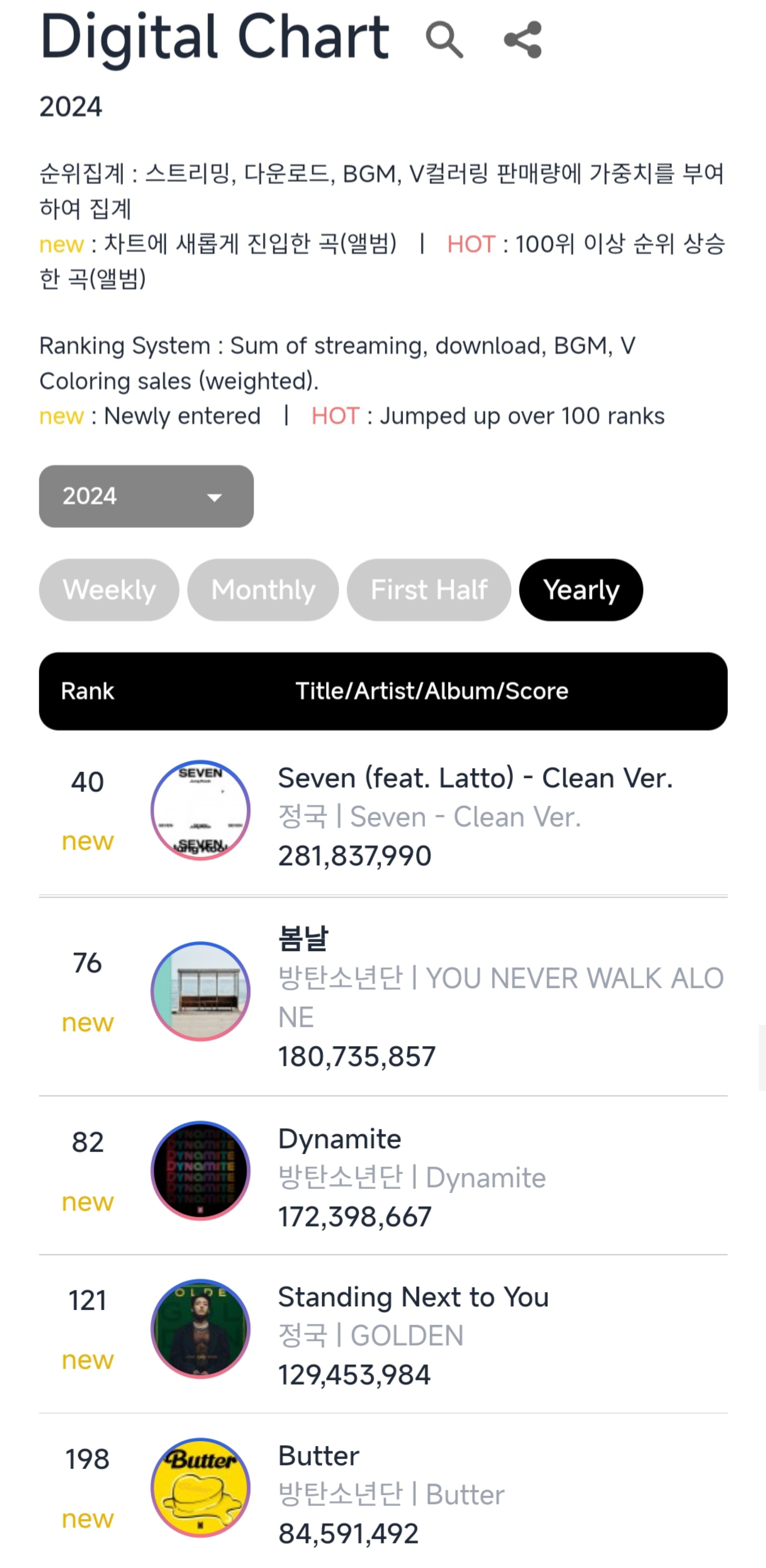Select the Yearly chart tab
This screenshot has height=1568, width=766.
[581, 590]
